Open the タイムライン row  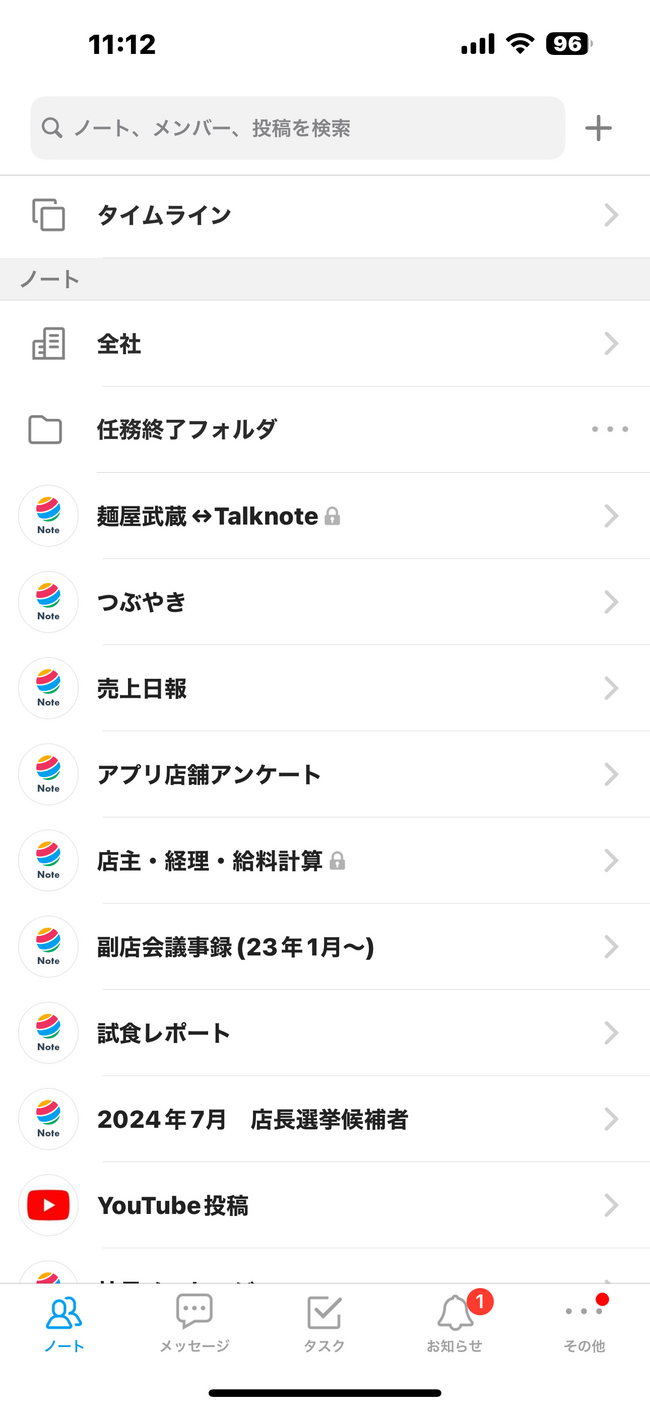(x=324, y=215)
